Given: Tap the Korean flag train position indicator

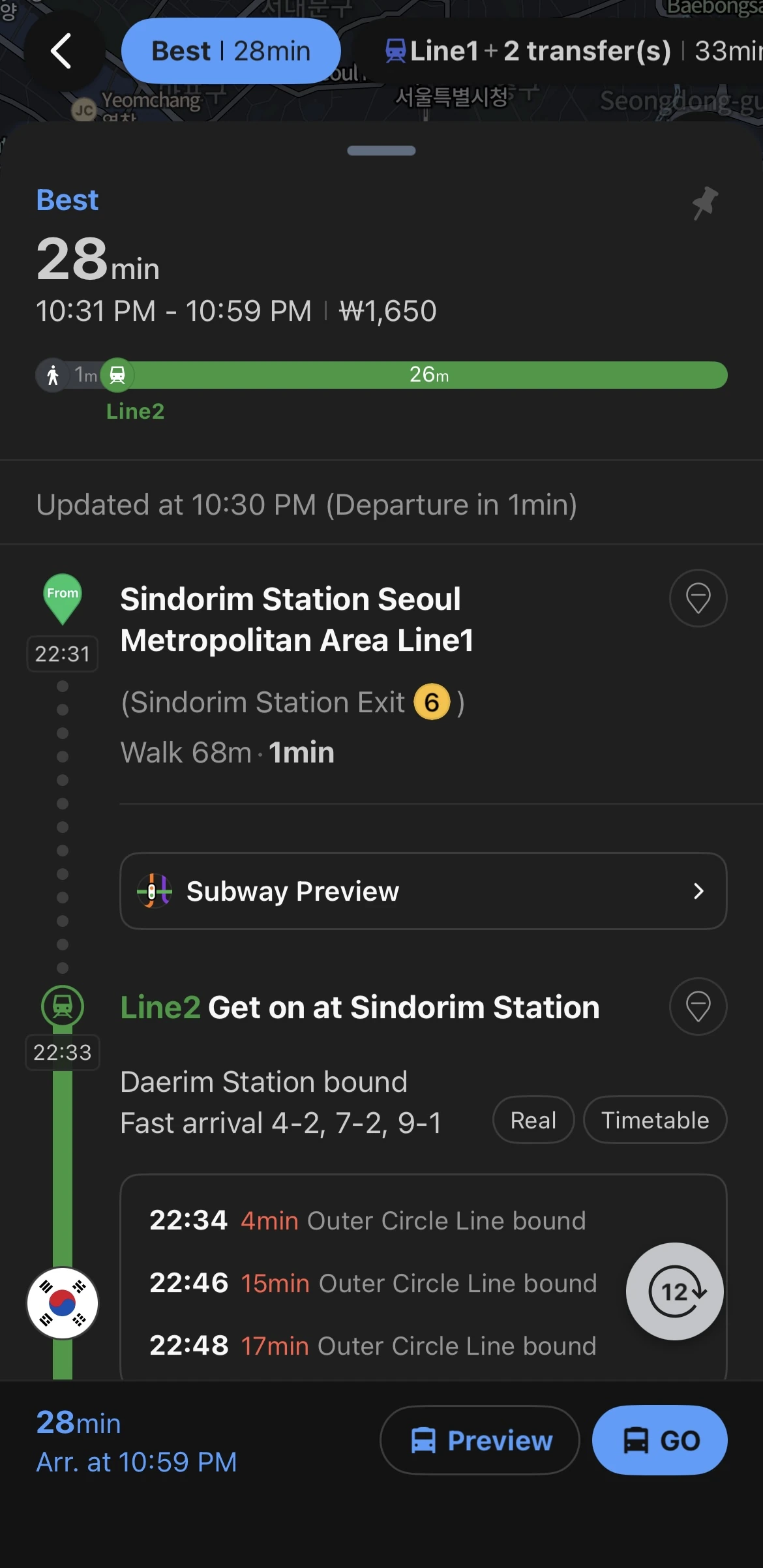Looking at the screenshot, I should pyautogui.click(x=62, y=1303).
